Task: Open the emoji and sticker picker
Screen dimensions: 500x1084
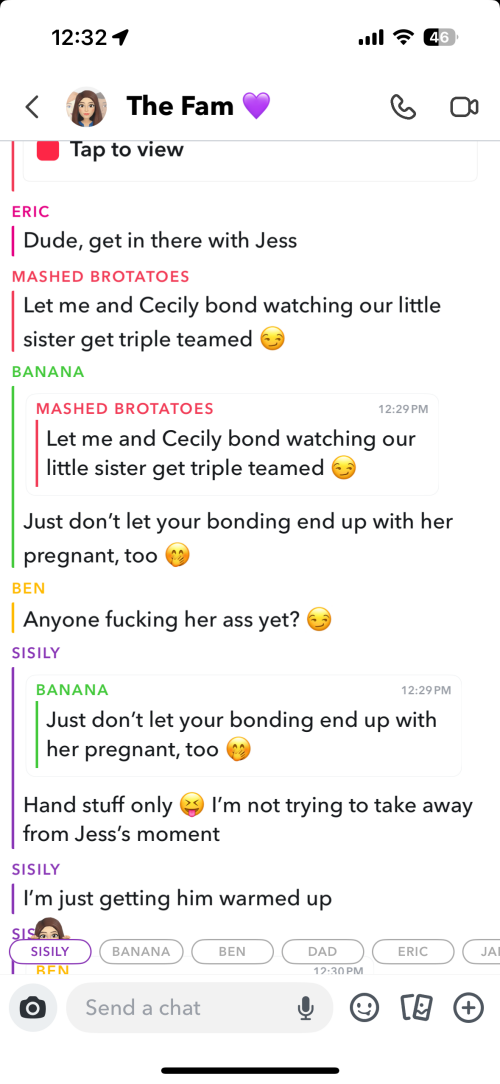Action: coord(364,1008)
